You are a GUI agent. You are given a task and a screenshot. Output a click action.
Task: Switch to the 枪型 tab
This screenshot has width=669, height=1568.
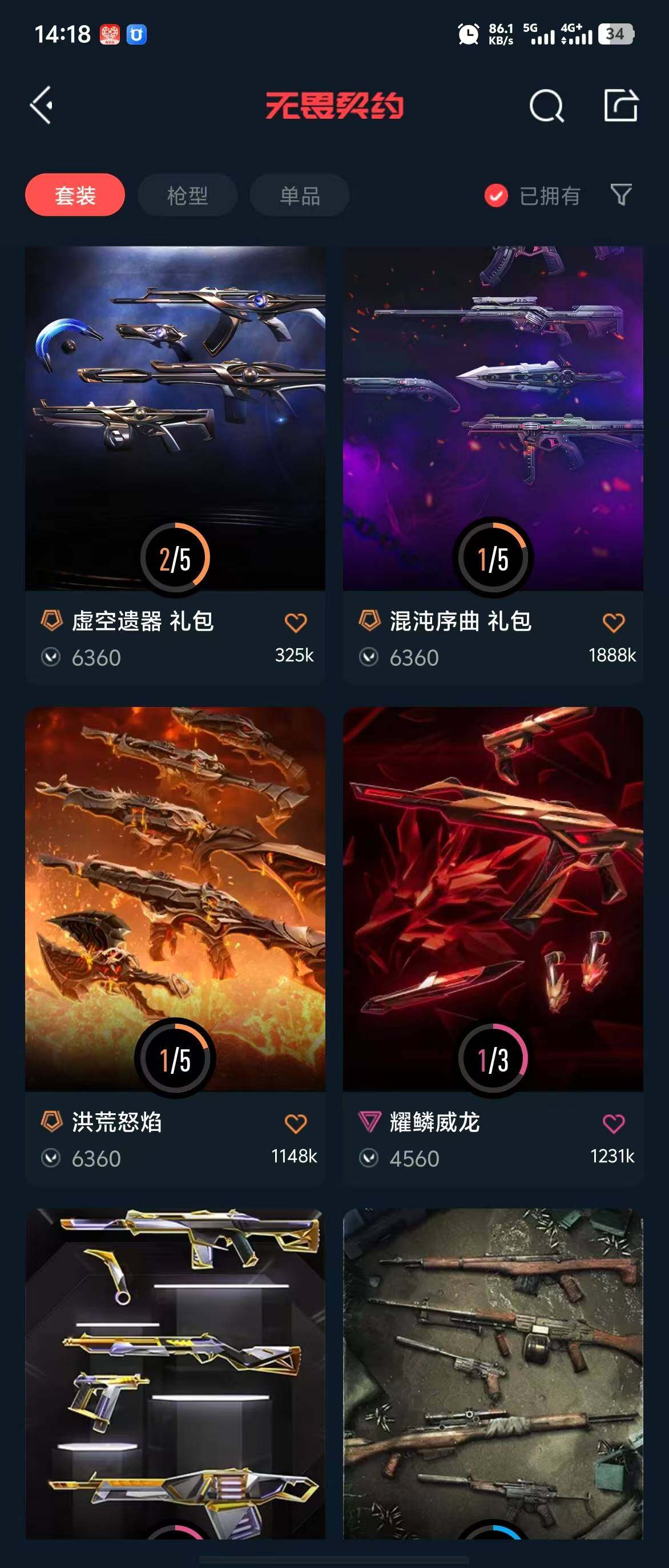pos(187,195)
